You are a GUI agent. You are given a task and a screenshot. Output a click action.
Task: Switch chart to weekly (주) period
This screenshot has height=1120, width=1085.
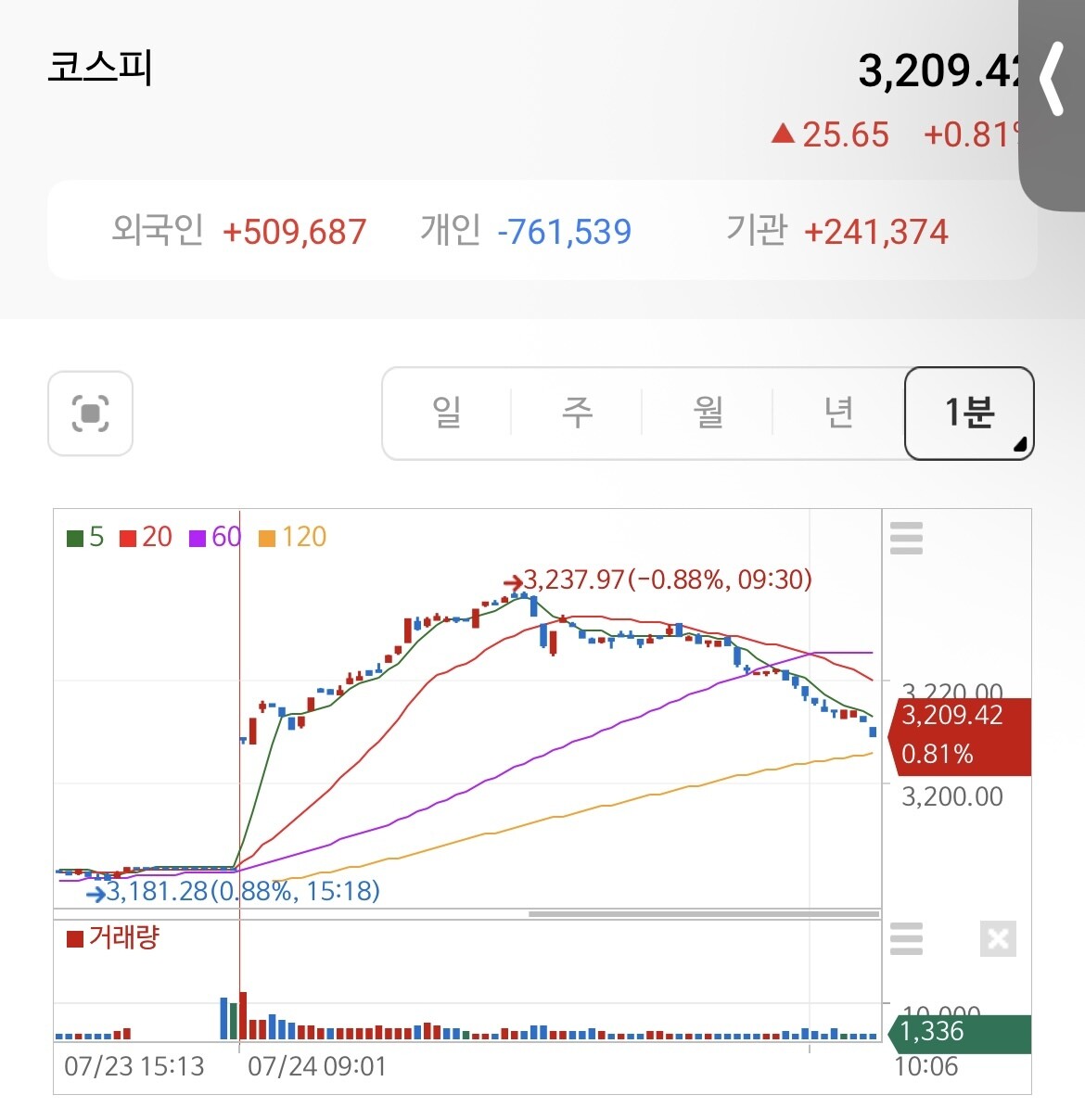click(x=577, y=413)
